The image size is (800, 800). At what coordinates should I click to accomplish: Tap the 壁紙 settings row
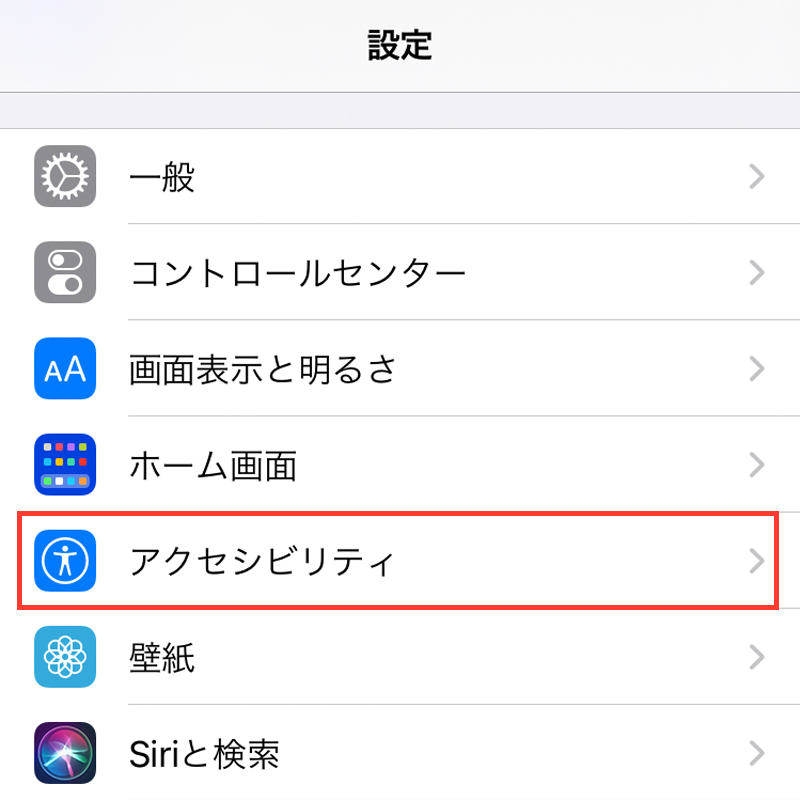[x=400, y=657]
